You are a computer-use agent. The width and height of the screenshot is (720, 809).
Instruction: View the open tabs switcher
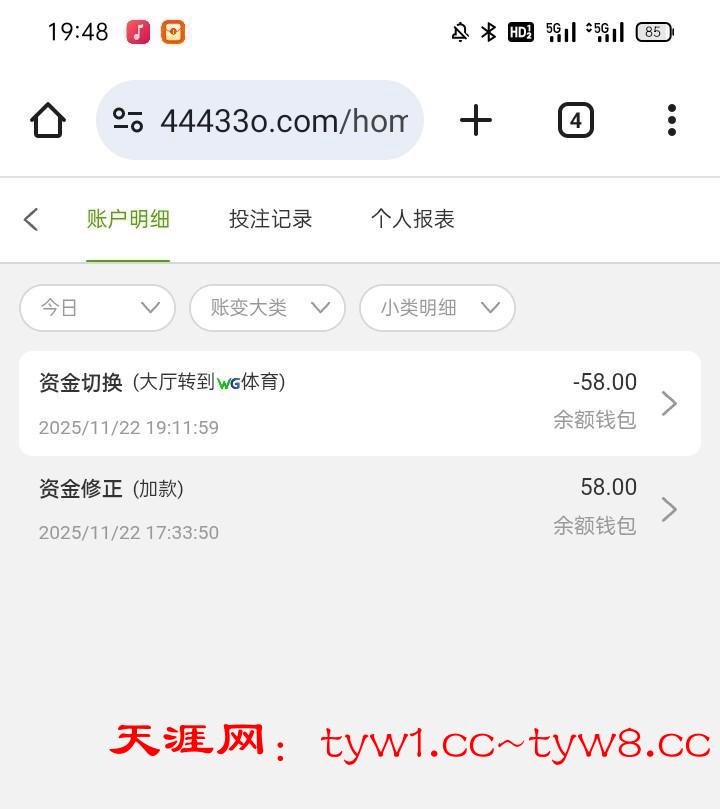tap(575, 120)
